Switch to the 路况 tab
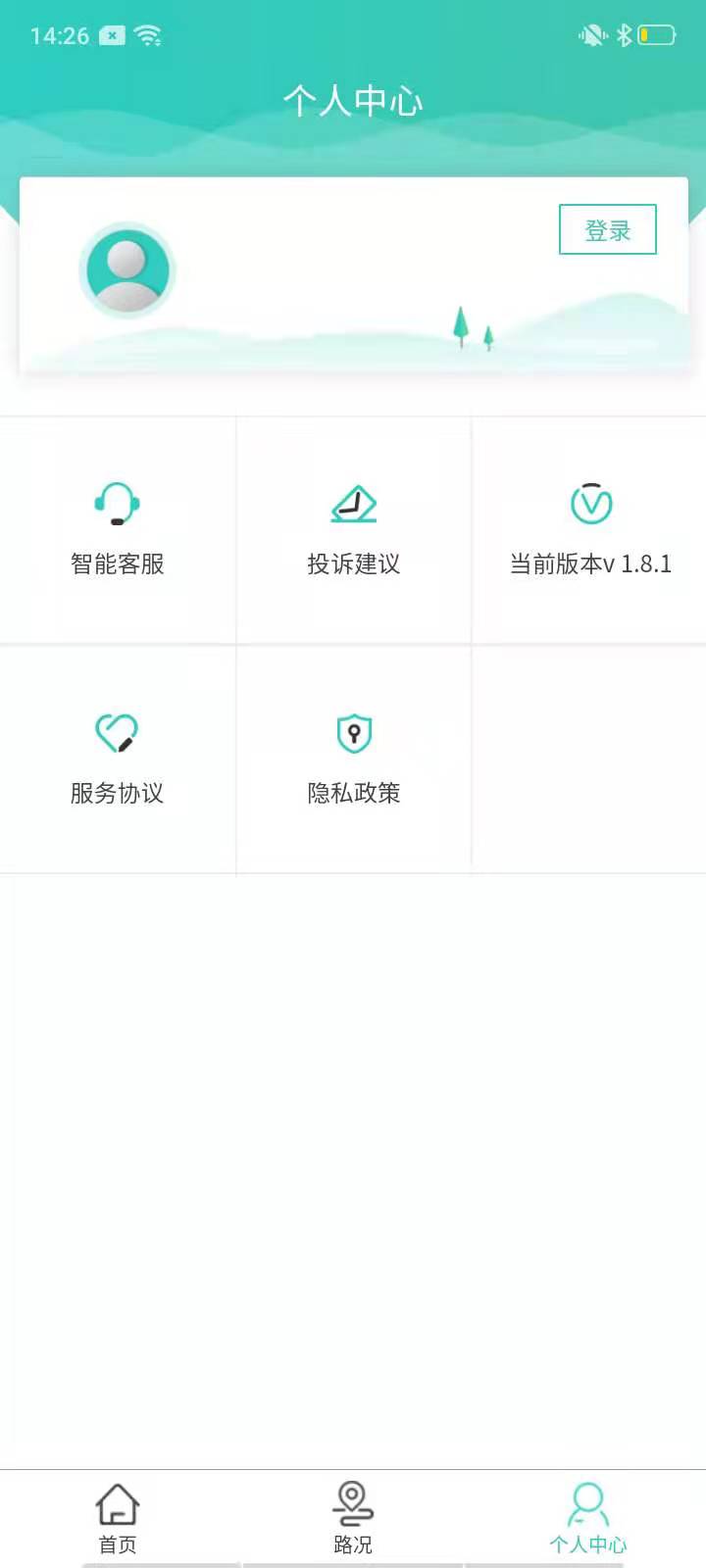Image resolution: width=706 pixels, height=1568 pixels. click(x=353, y=1519)
